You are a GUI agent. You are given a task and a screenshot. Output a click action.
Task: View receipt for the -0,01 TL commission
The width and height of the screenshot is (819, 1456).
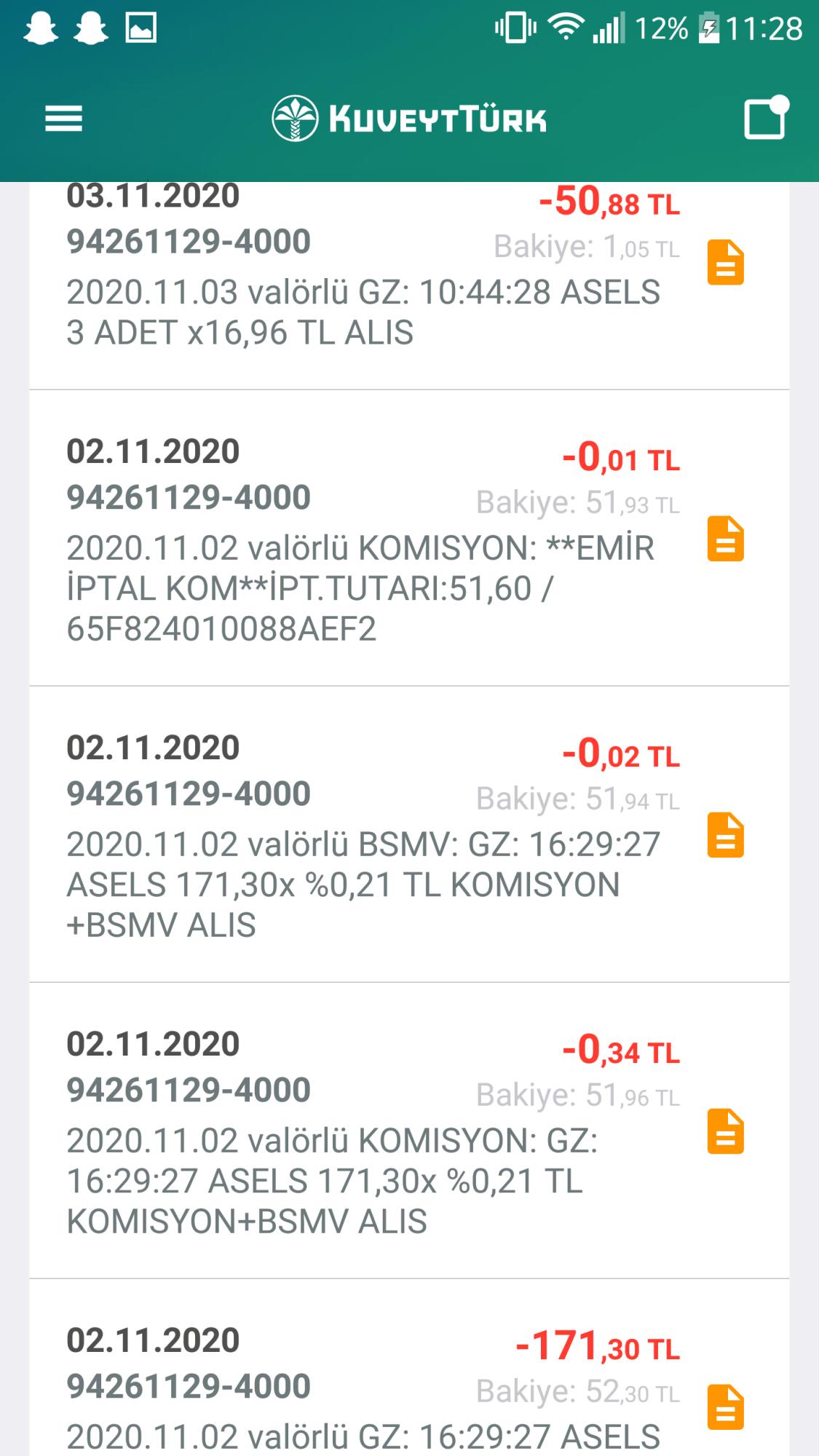(726, 539)
